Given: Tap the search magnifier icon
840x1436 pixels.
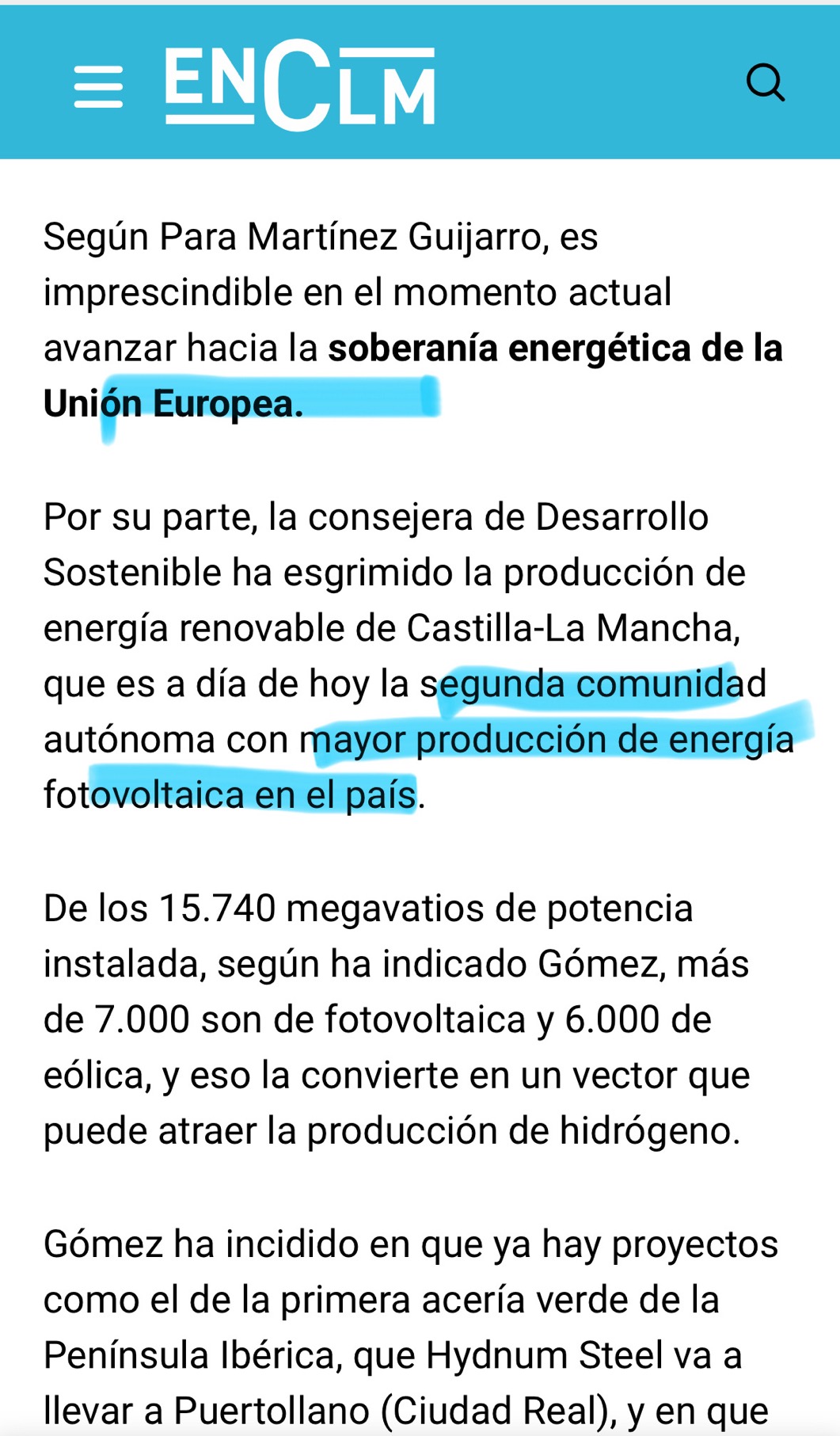Looking at the screenshot, I should (x=766, y=82).
